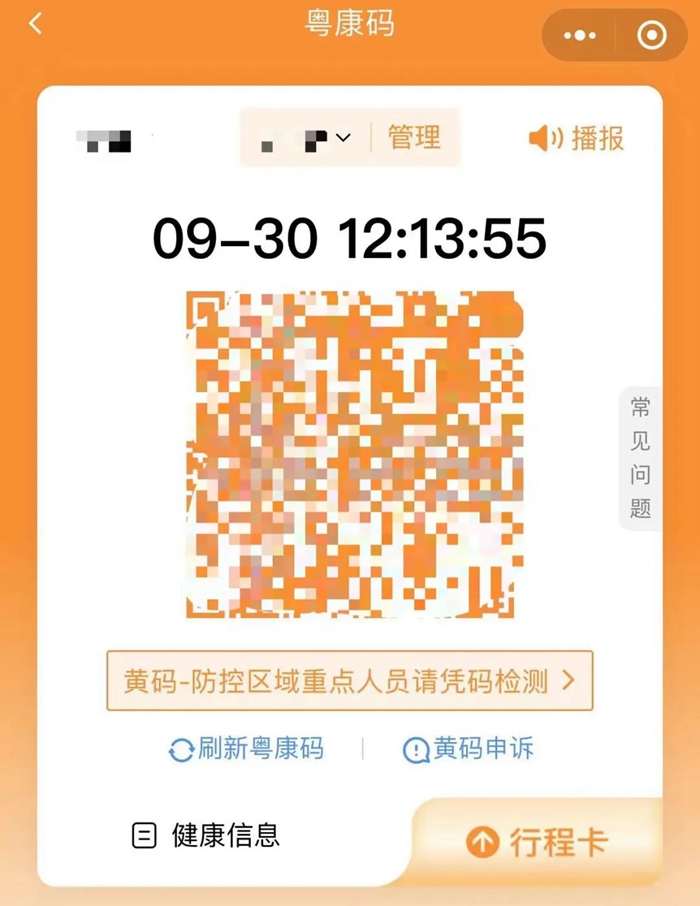This screenshot has height=906, width=700.
Task: Close the mini program via circle icon
Action: [x=652, y=36]
